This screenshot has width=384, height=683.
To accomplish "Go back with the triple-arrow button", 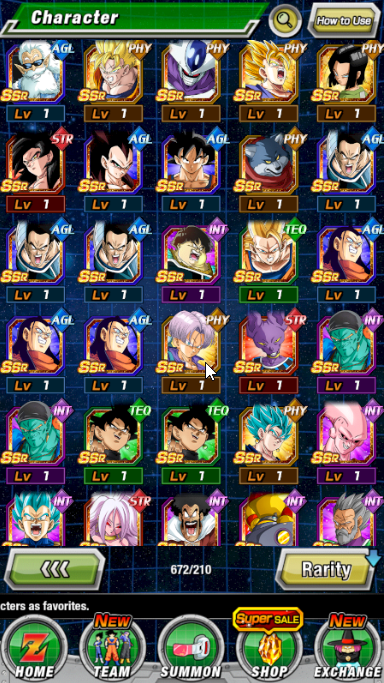I will (54, 569).
